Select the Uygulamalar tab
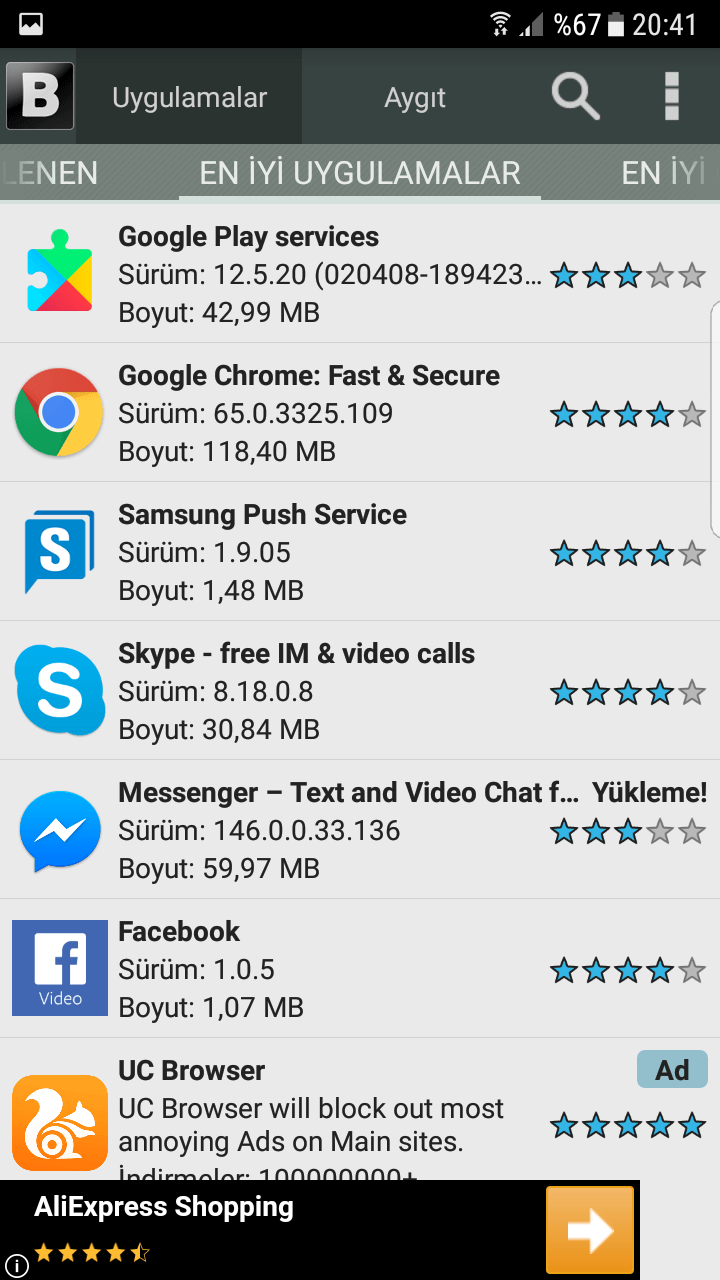 point(189,97)
